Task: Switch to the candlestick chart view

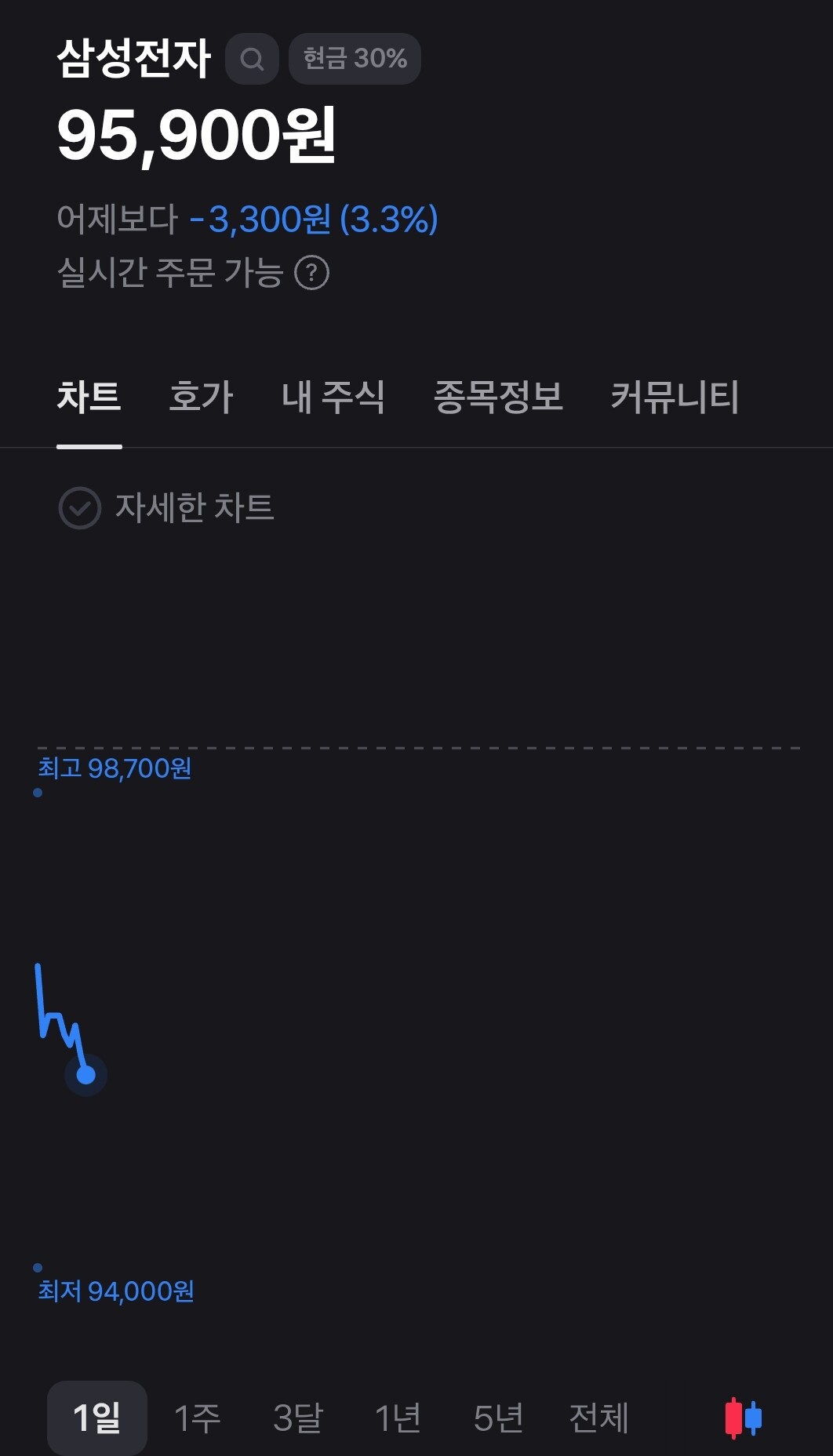Action: [743, 1418]
